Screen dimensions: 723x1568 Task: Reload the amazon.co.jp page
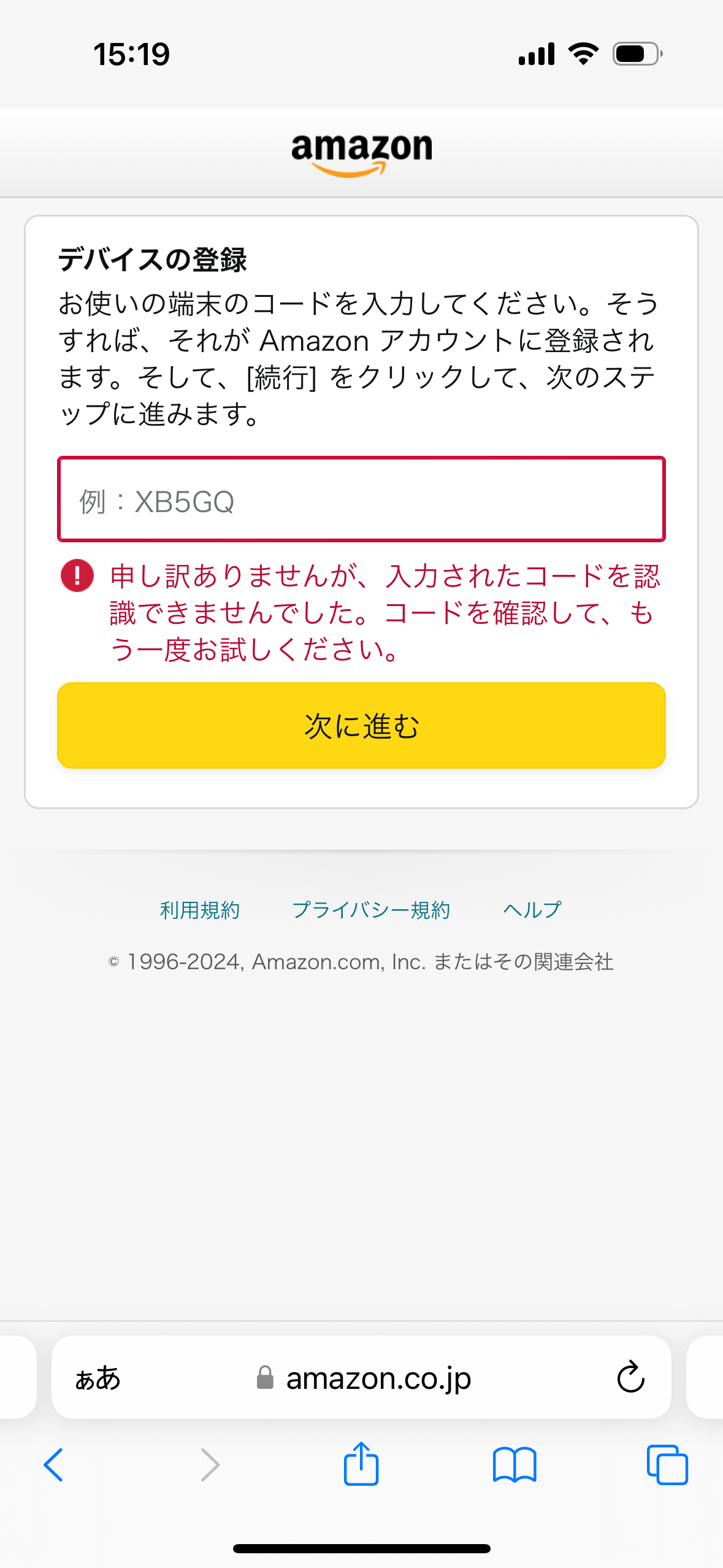coord(630,1377)
